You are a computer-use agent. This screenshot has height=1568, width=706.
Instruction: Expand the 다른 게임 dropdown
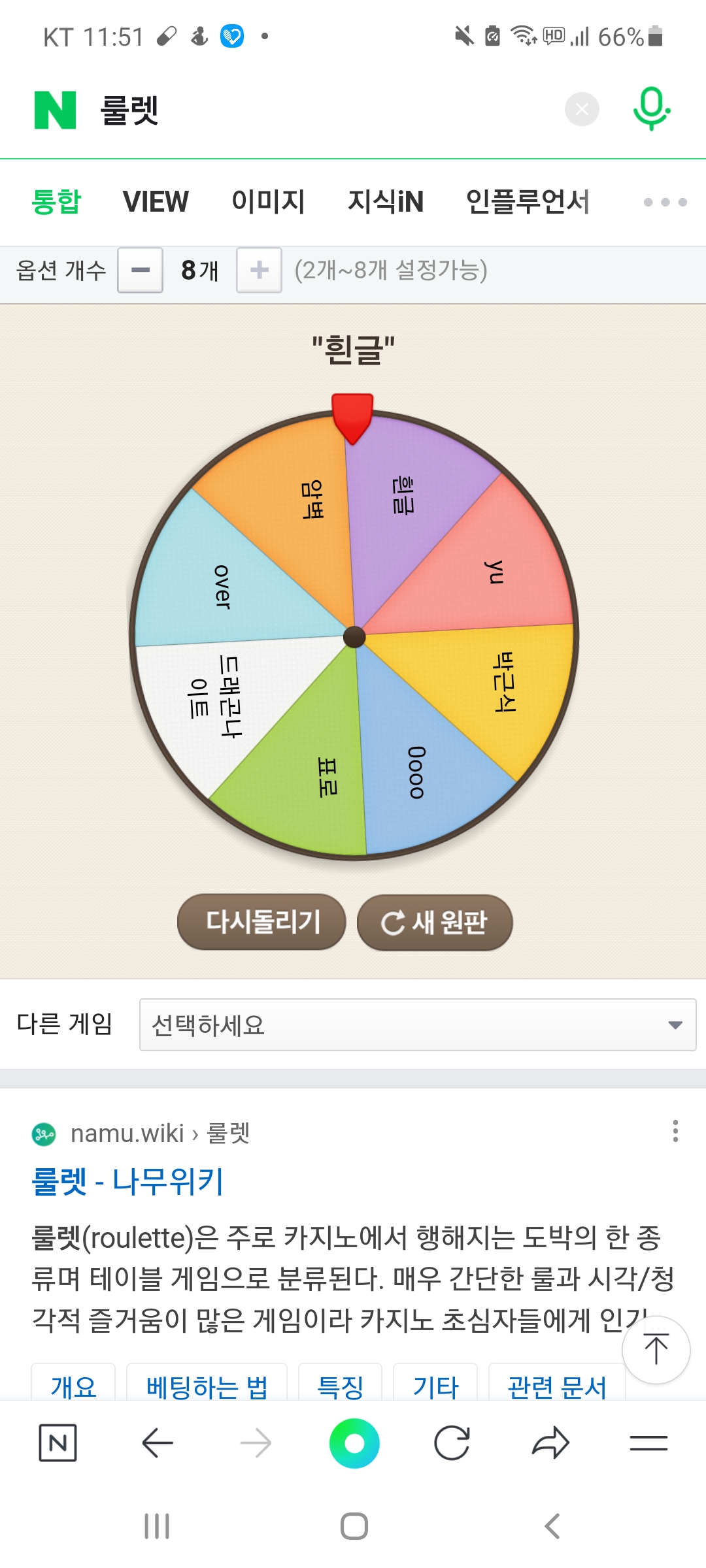point(417,1024)
